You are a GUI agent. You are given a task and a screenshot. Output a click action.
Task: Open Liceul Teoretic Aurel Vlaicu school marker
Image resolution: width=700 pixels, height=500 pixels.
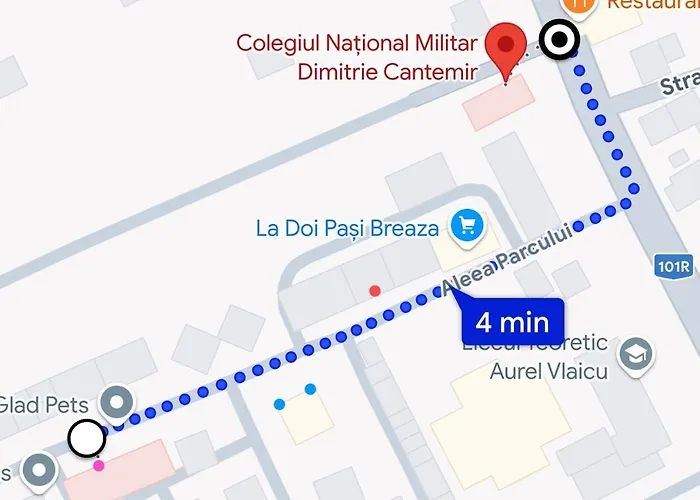click(634, 353)
